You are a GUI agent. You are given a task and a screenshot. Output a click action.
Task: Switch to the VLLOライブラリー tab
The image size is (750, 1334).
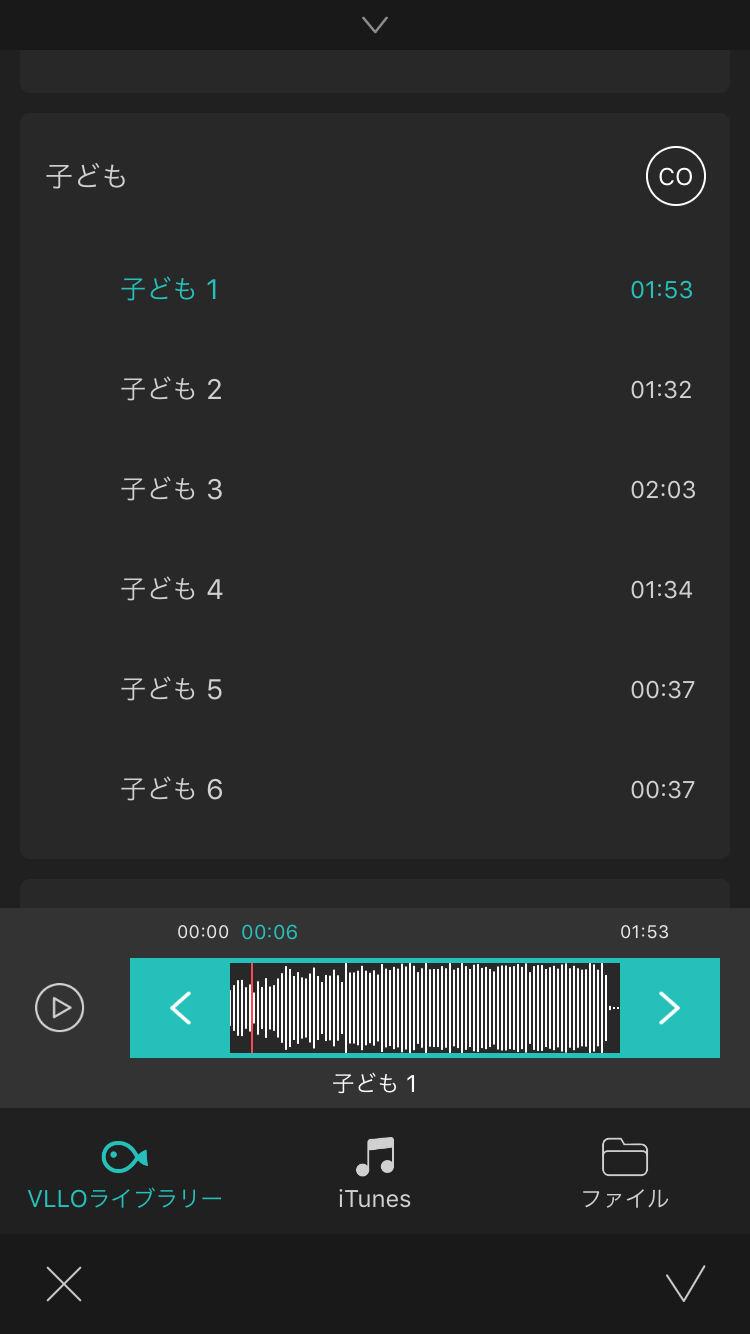125,1174
